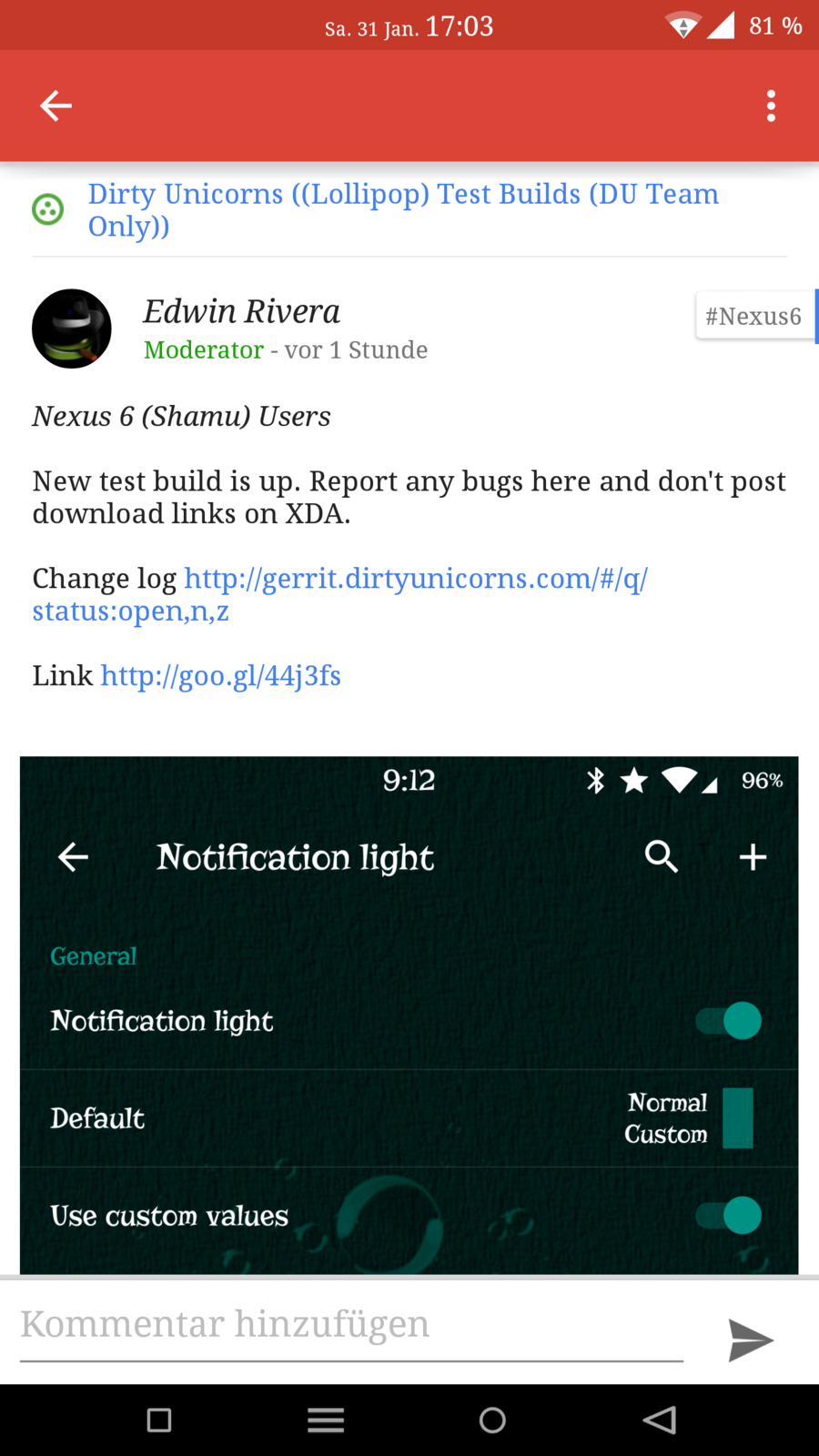Send the comment
Image resolution: width=819 pixels, height=1456 pixels.
tap(751, 1340)
